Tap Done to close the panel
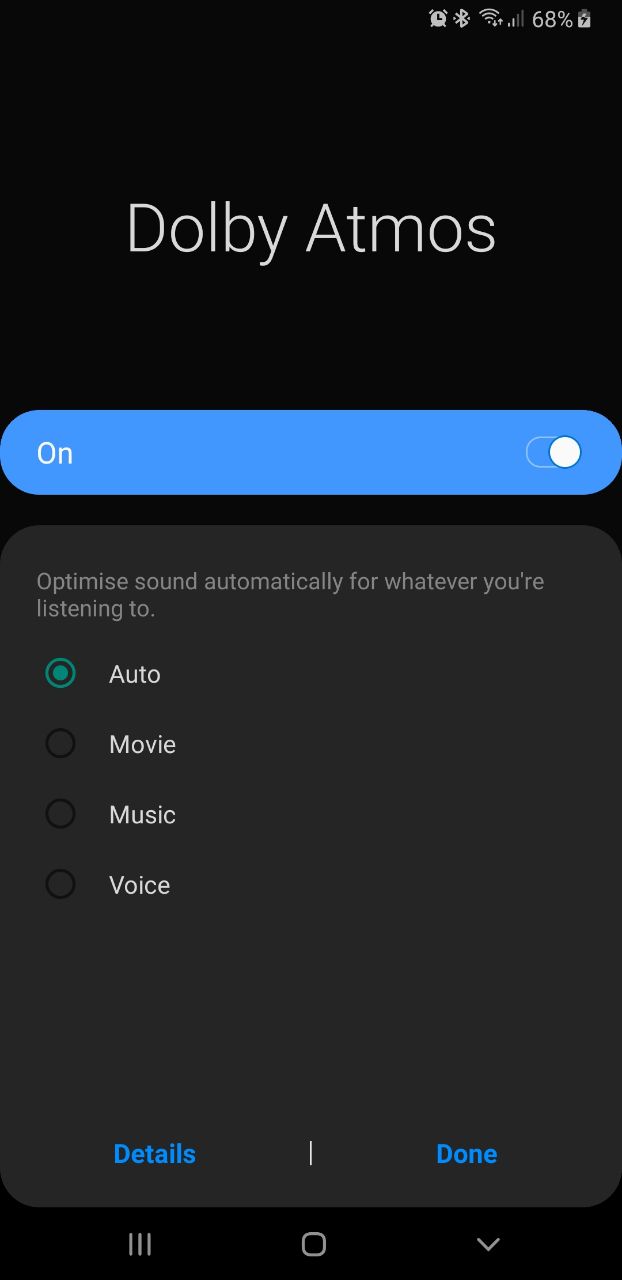622x1280 pixels. 467,1154
